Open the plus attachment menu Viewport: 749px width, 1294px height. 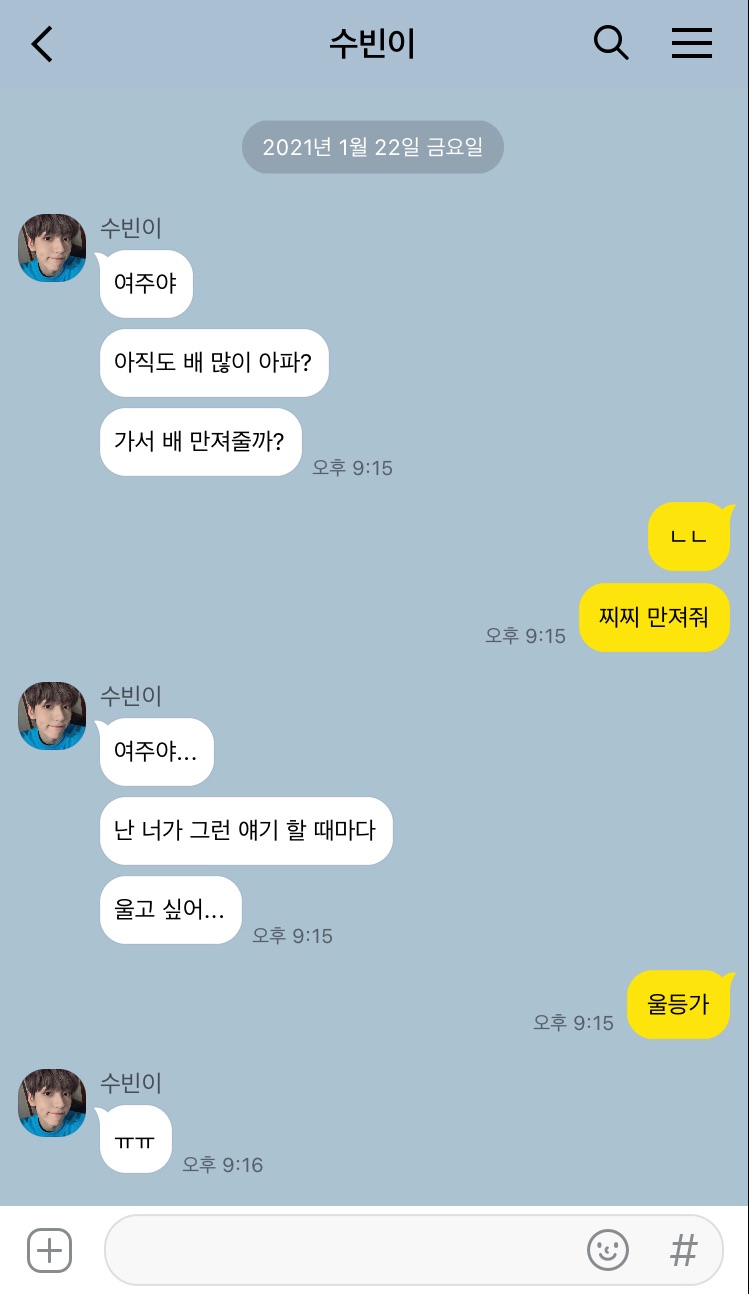click(49, 1250)
